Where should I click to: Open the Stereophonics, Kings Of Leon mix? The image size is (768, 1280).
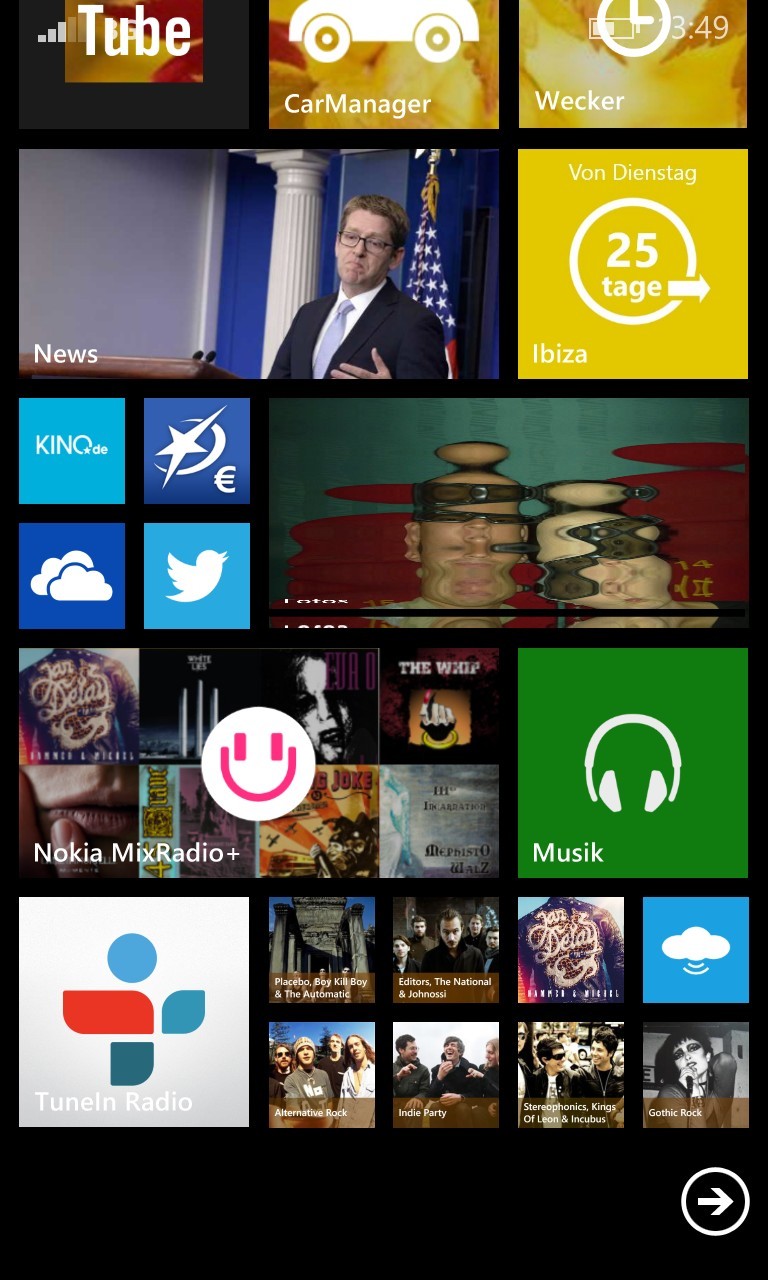[x=571, y=1075]
